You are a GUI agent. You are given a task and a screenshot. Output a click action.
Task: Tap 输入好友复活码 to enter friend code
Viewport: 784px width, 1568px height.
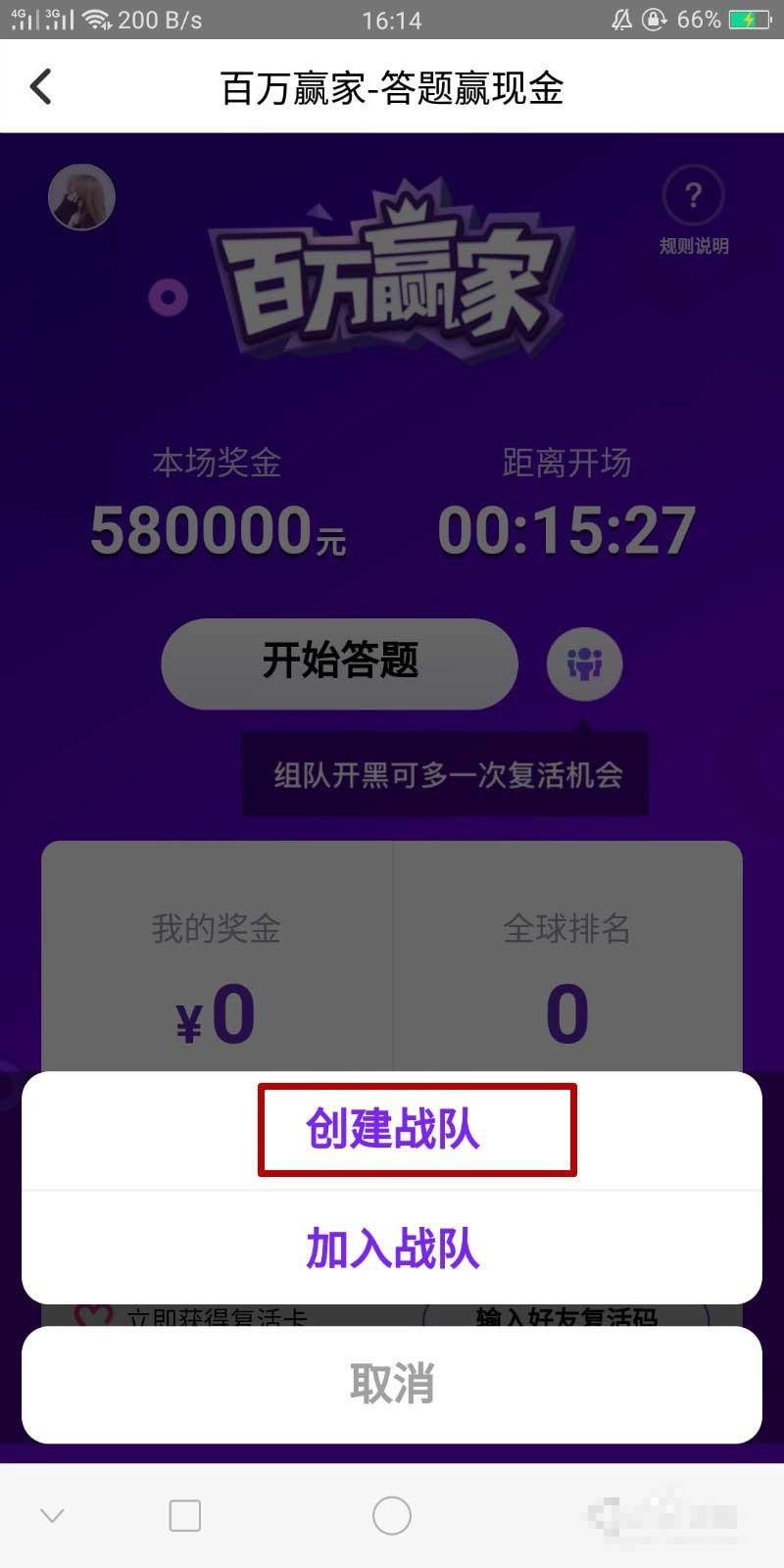(x=568, y=1318)
